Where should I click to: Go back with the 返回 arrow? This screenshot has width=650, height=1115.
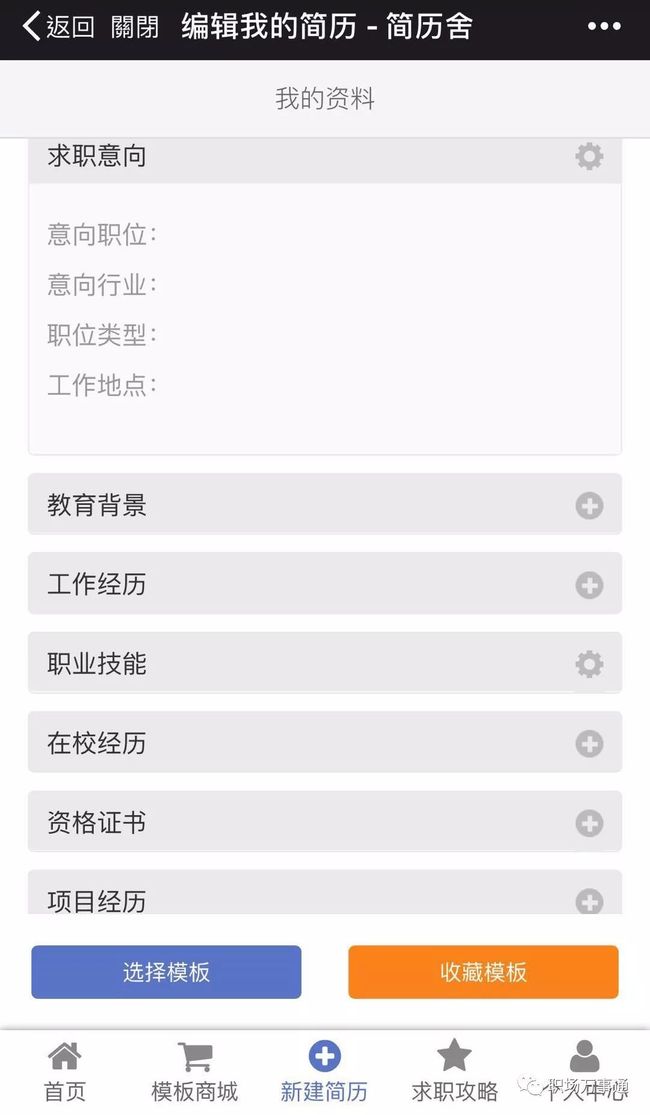pos(58,27)
